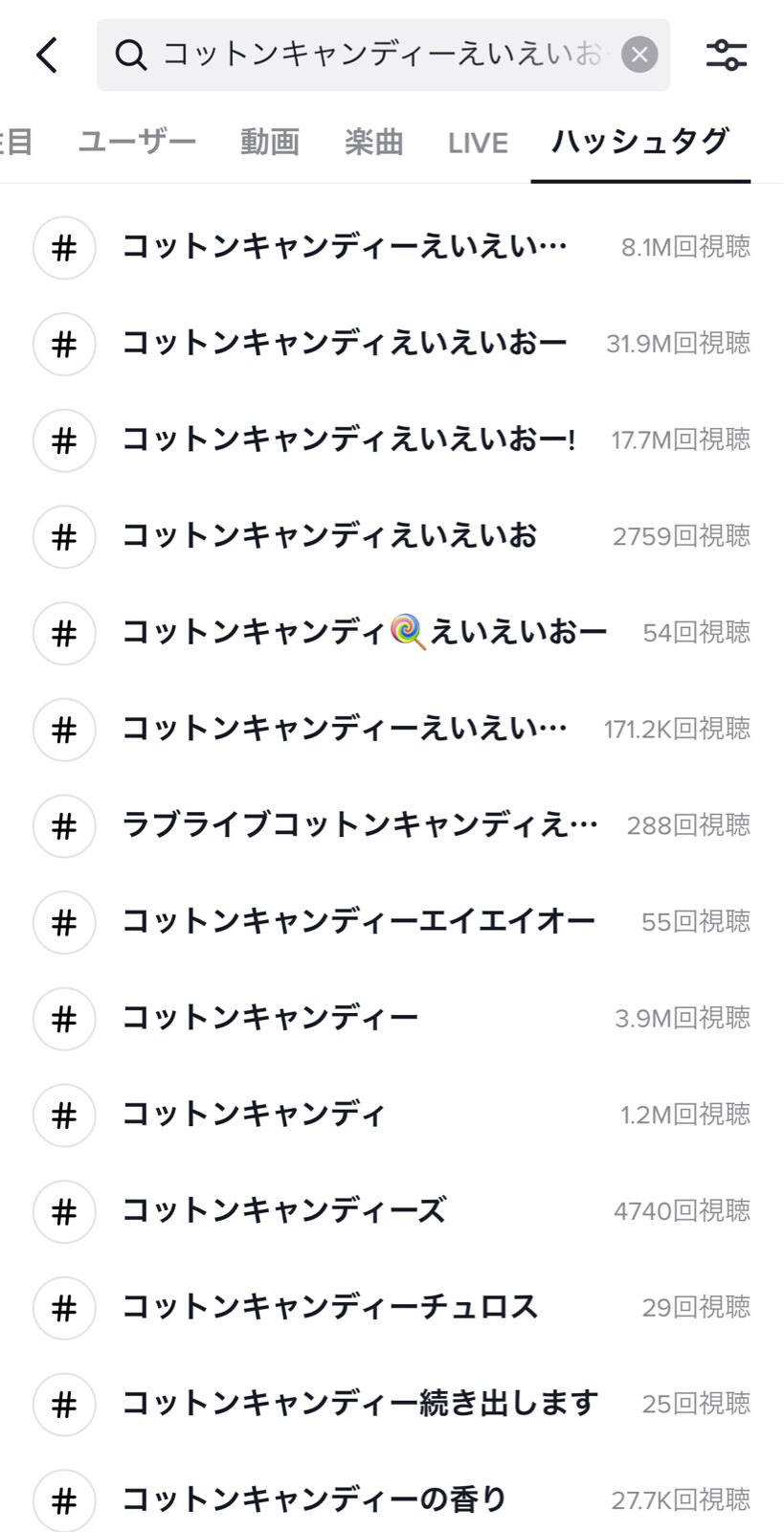Go back using the arrow icon
784x1532 pixels.
pyautogui.click(x=47, y=55)
